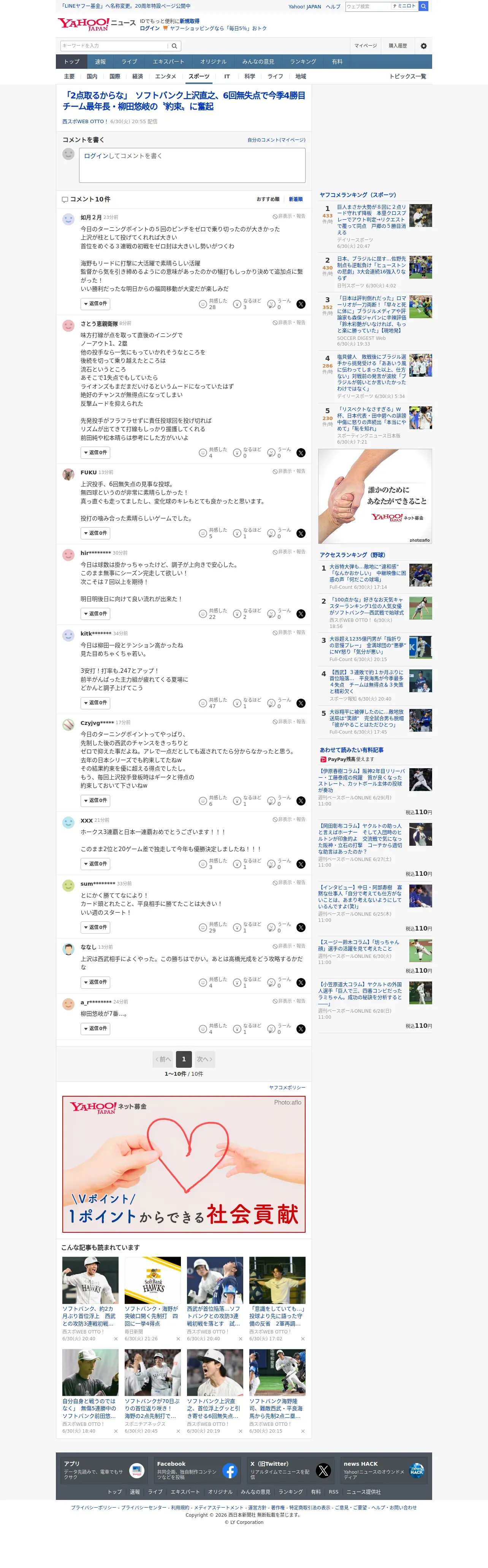Switch to the 速報 tab
Screen dimensions: 488x1568
(100, 62)
